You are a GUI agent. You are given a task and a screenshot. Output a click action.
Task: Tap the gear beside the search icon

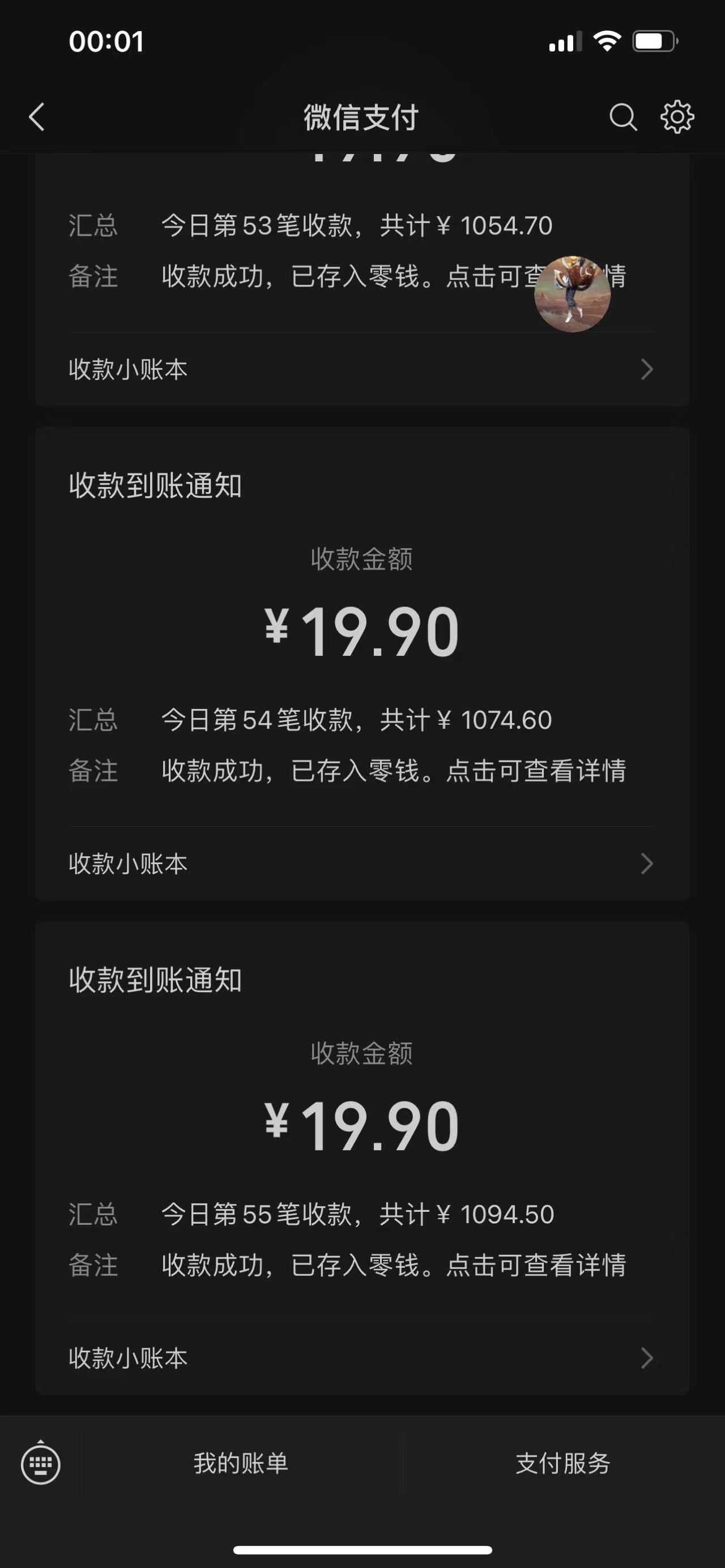(x=676, y=117)
